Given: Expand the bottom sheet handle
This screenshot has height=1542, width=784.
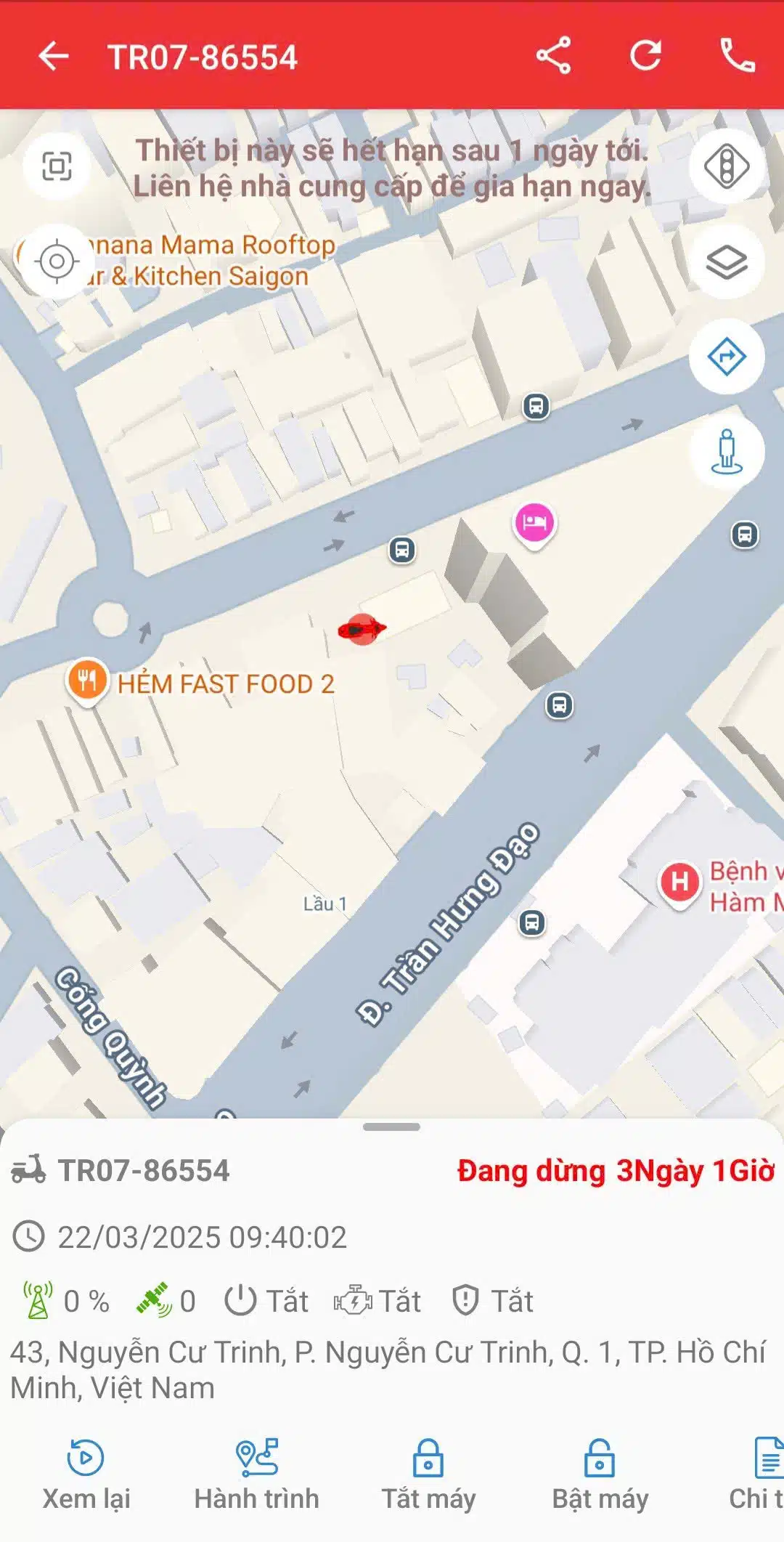Looking at the screenshot, I should (x=391, y=1127).
